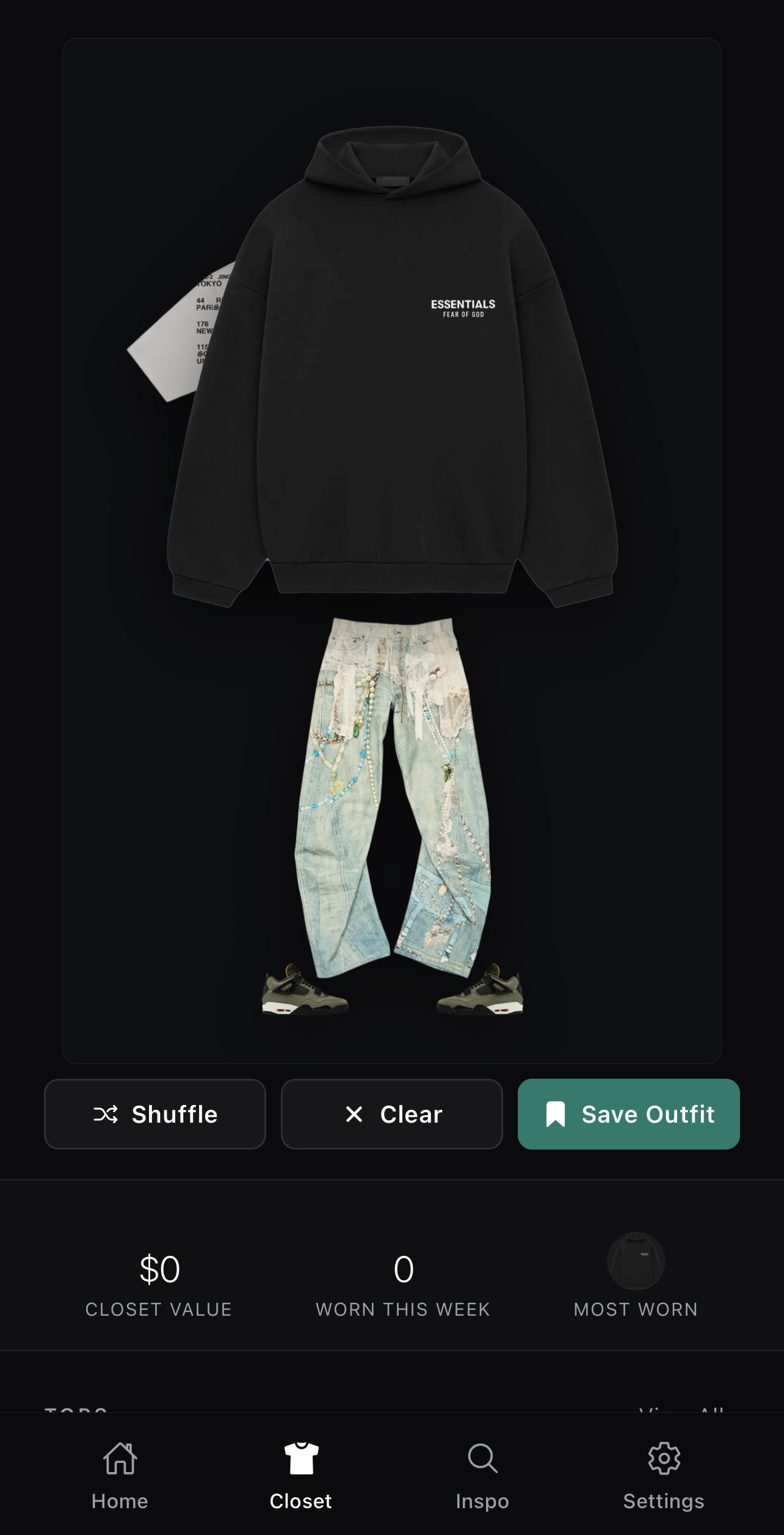784x1535 pixels.
Task: Clear the current outfit
Action: pos(392,1114)
